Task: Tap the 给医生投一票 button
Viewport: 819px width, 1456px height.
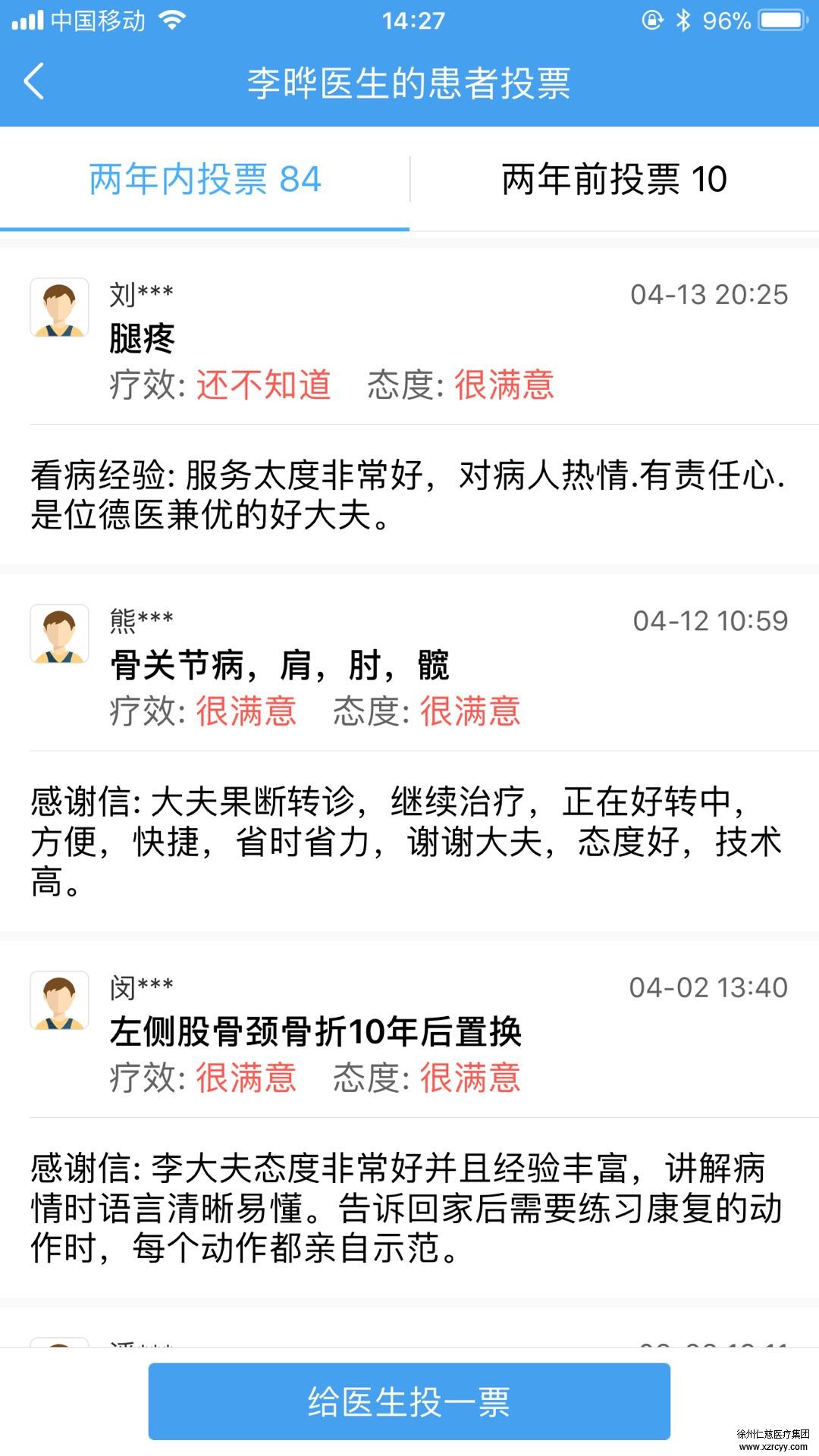Action: click(x=409, y=1401)
